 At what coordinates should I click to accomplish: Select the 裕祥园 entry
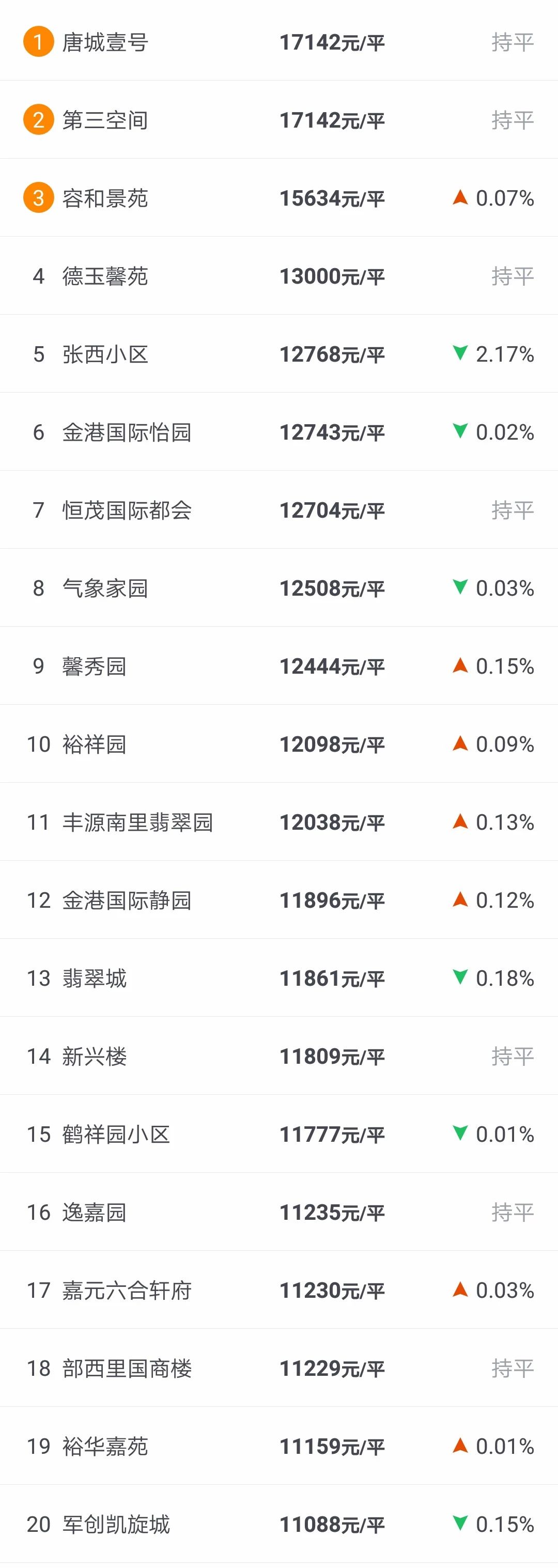(x=95, y=744)
